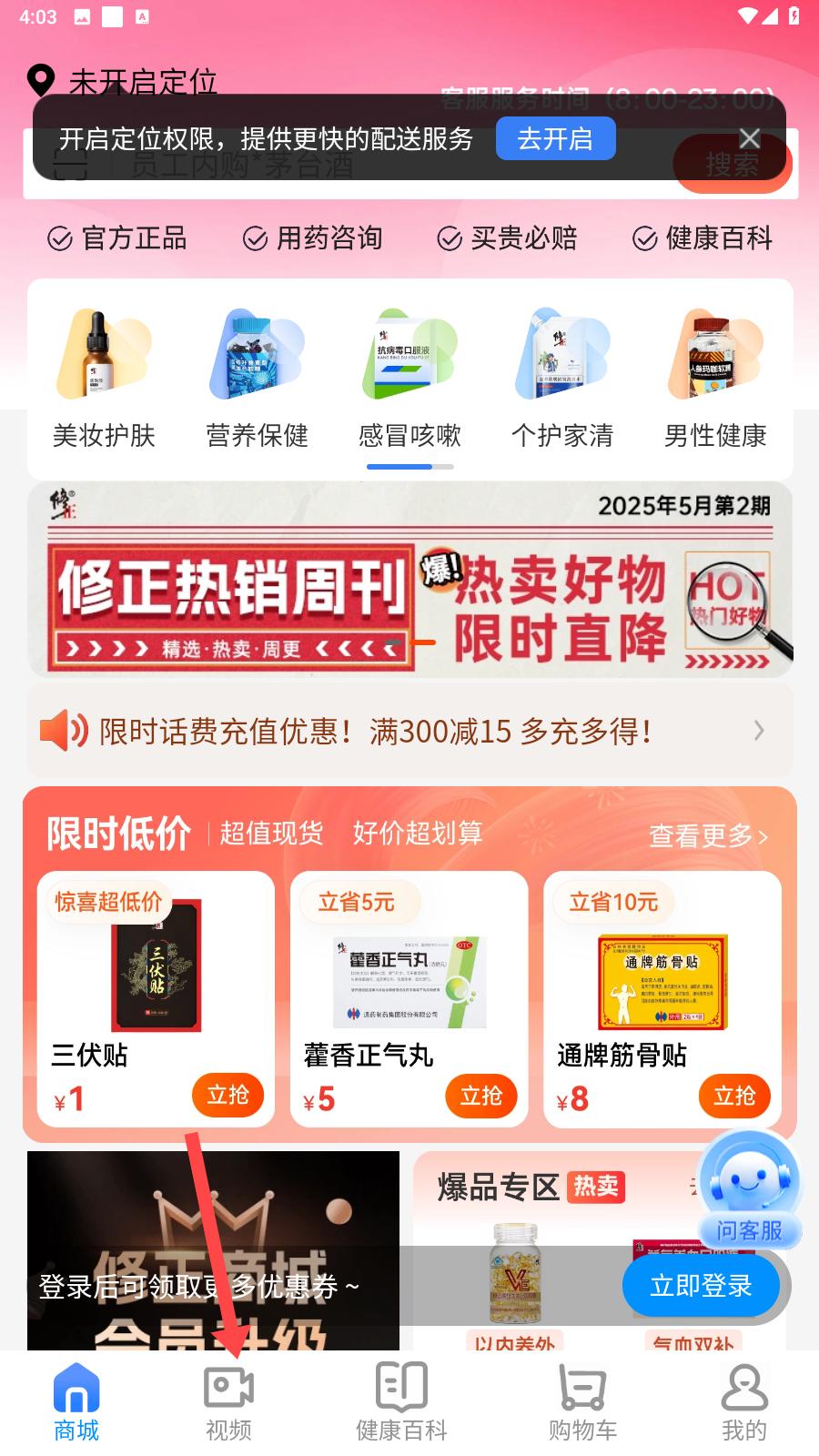Switch to the 视频 tab
The image size is (819, 1456).
click(228, 1403)
